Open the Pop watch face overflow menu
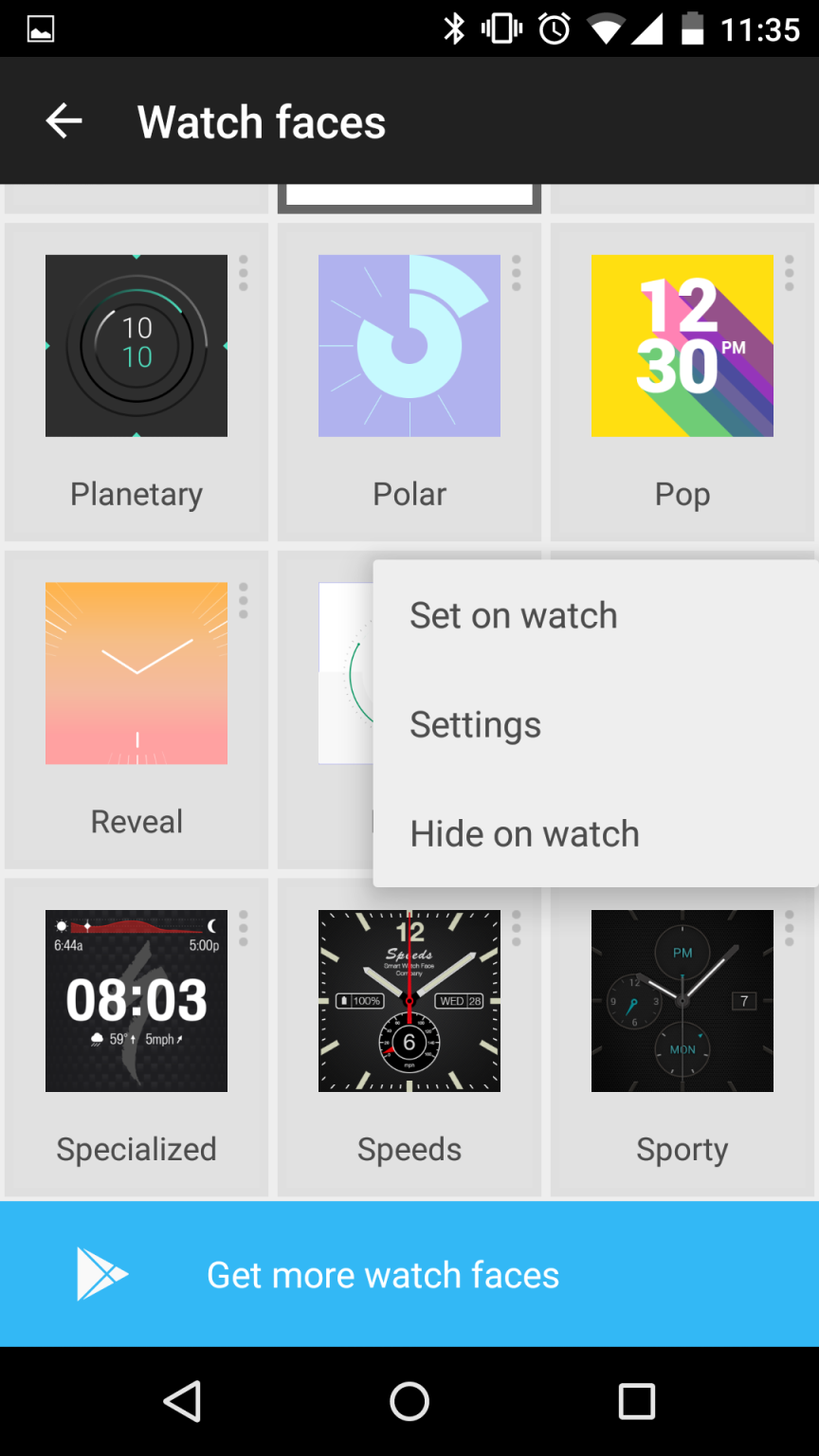The width and height of the screenshot is (819, 1456). point(790,273)
